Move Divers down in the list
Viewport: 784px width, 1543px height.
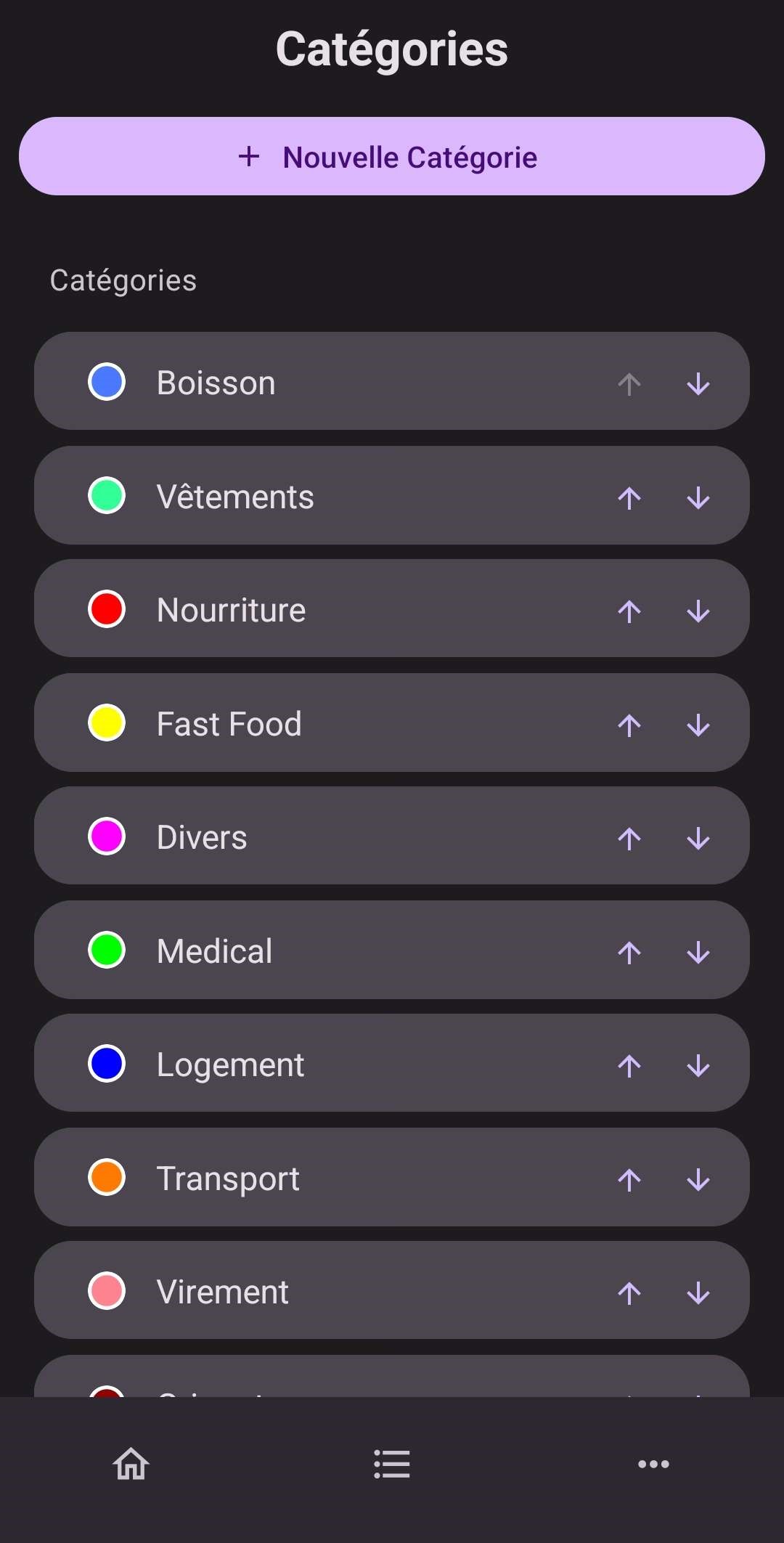point(698,838)
